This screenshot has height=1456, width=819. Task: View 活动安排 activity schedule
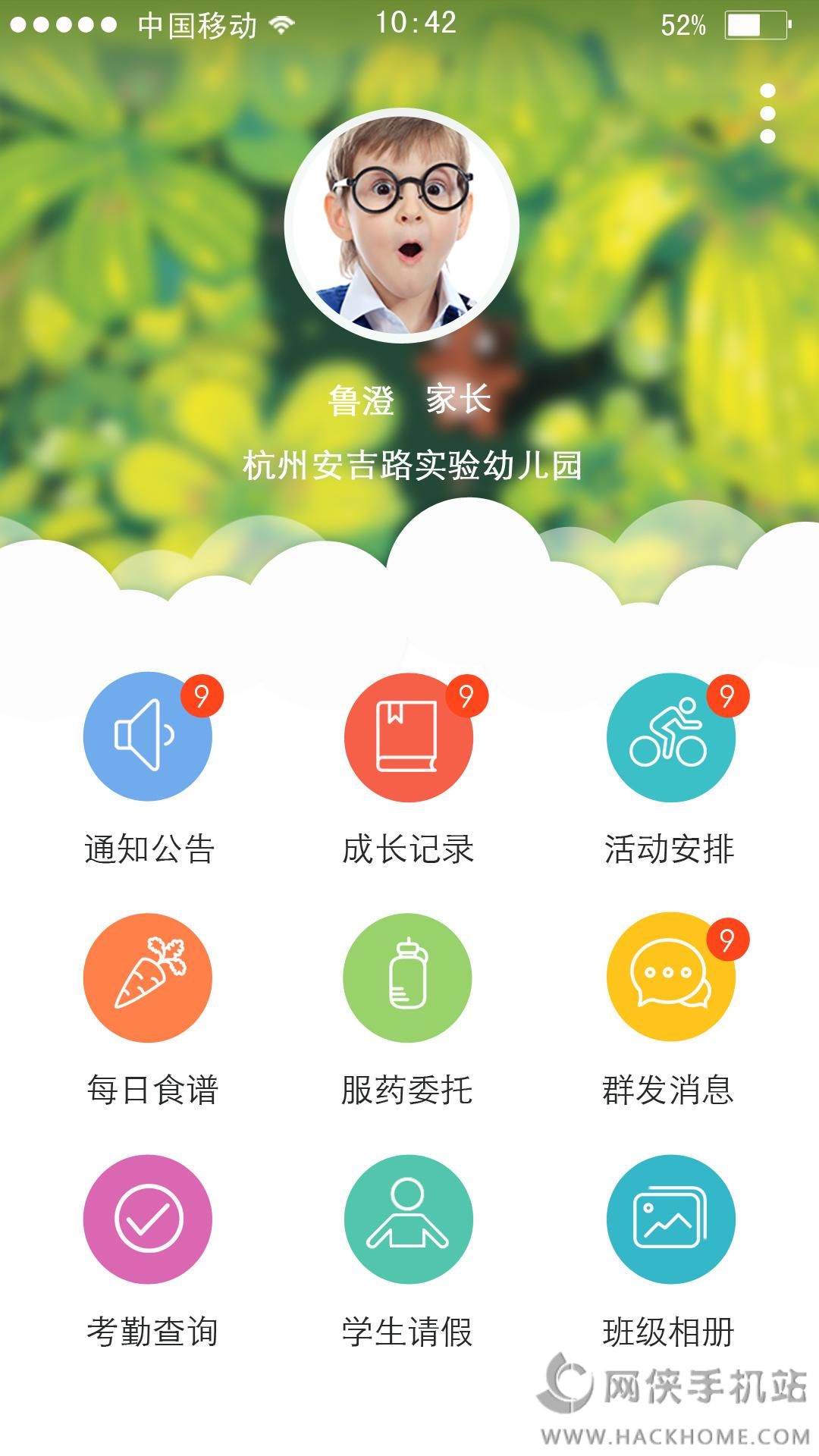pyautogui.click(x=670, y=736)
